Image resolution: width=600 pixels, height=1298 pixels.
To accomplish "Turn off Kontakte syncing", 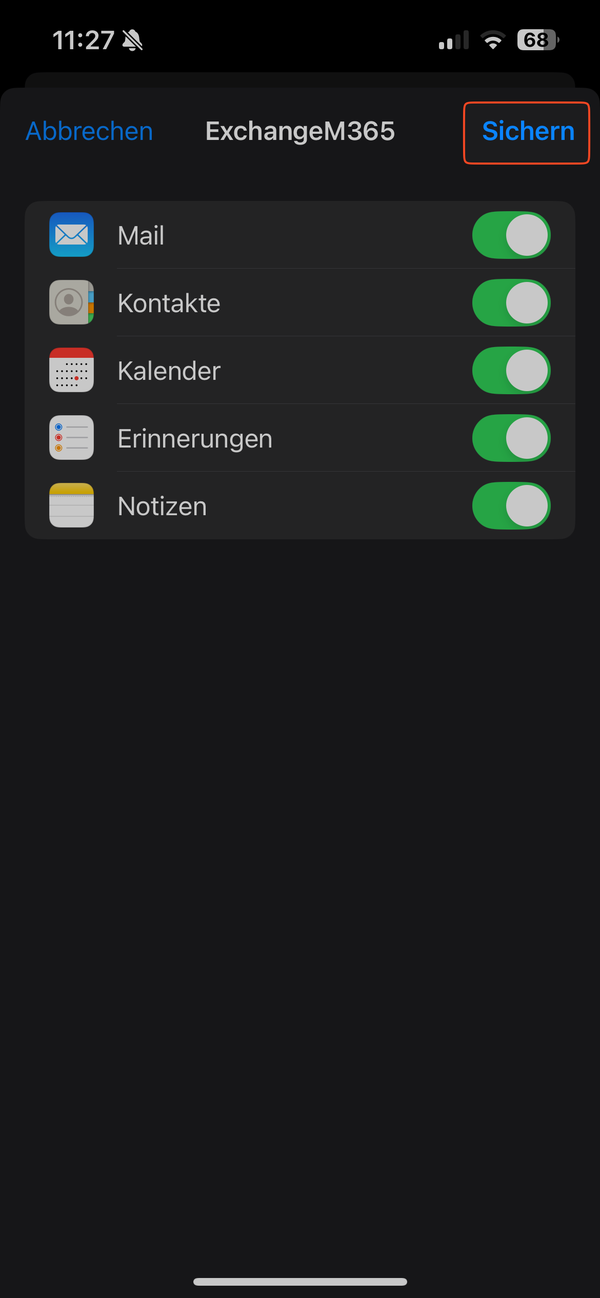I will [x=511, y=303].
